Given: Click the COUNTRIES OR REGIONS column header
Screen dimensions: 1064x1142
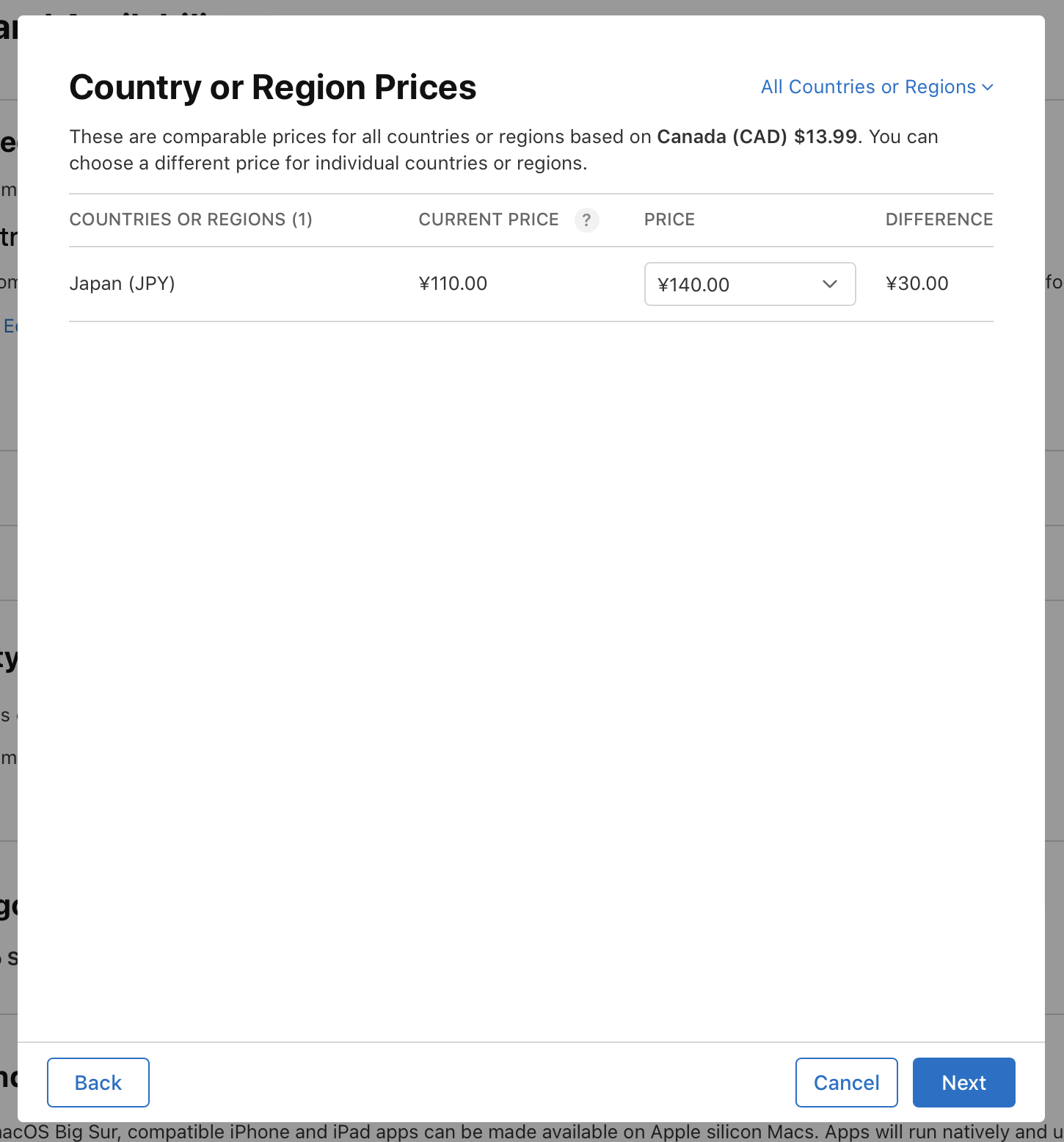Looking at the screenshot, I should tap(191, 219).
